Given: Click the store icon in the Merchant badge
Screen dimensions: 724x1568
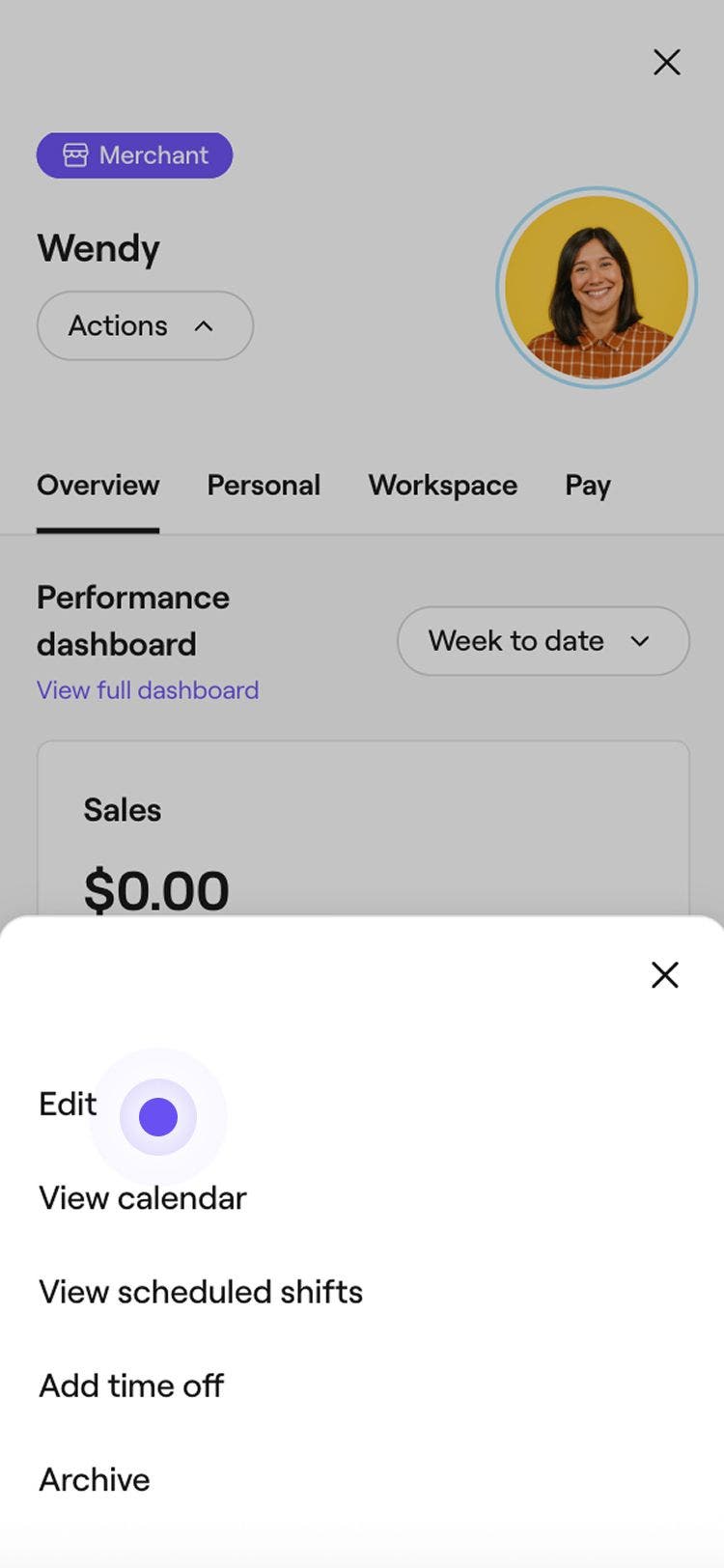Looking at the screenshot, I should 76,154.
